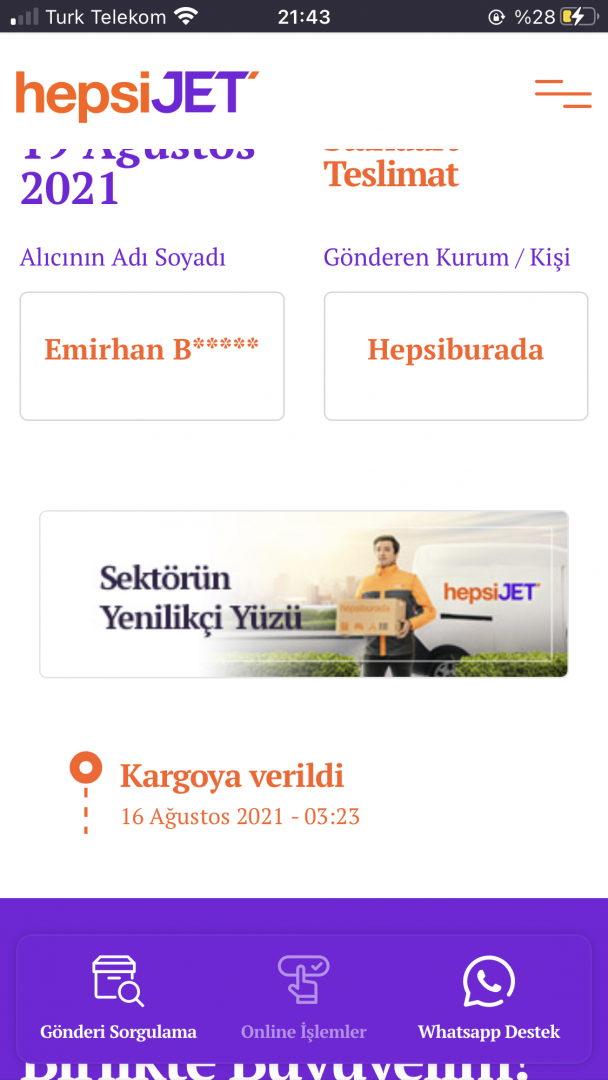Open the Sektörün Yenilikçi Yüzü banner

click(304, 594)
